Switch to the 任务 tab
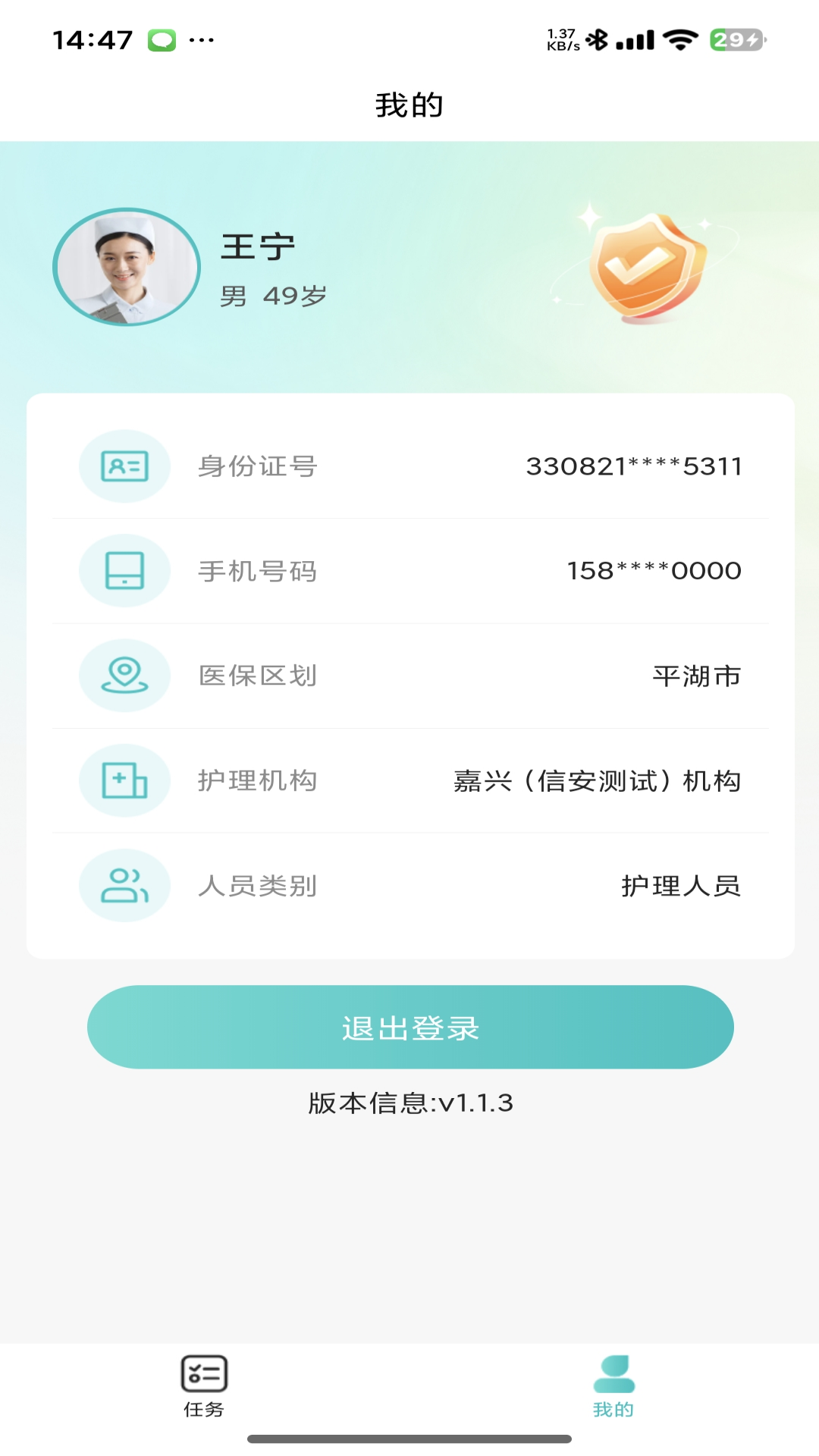 [204, 1385]
